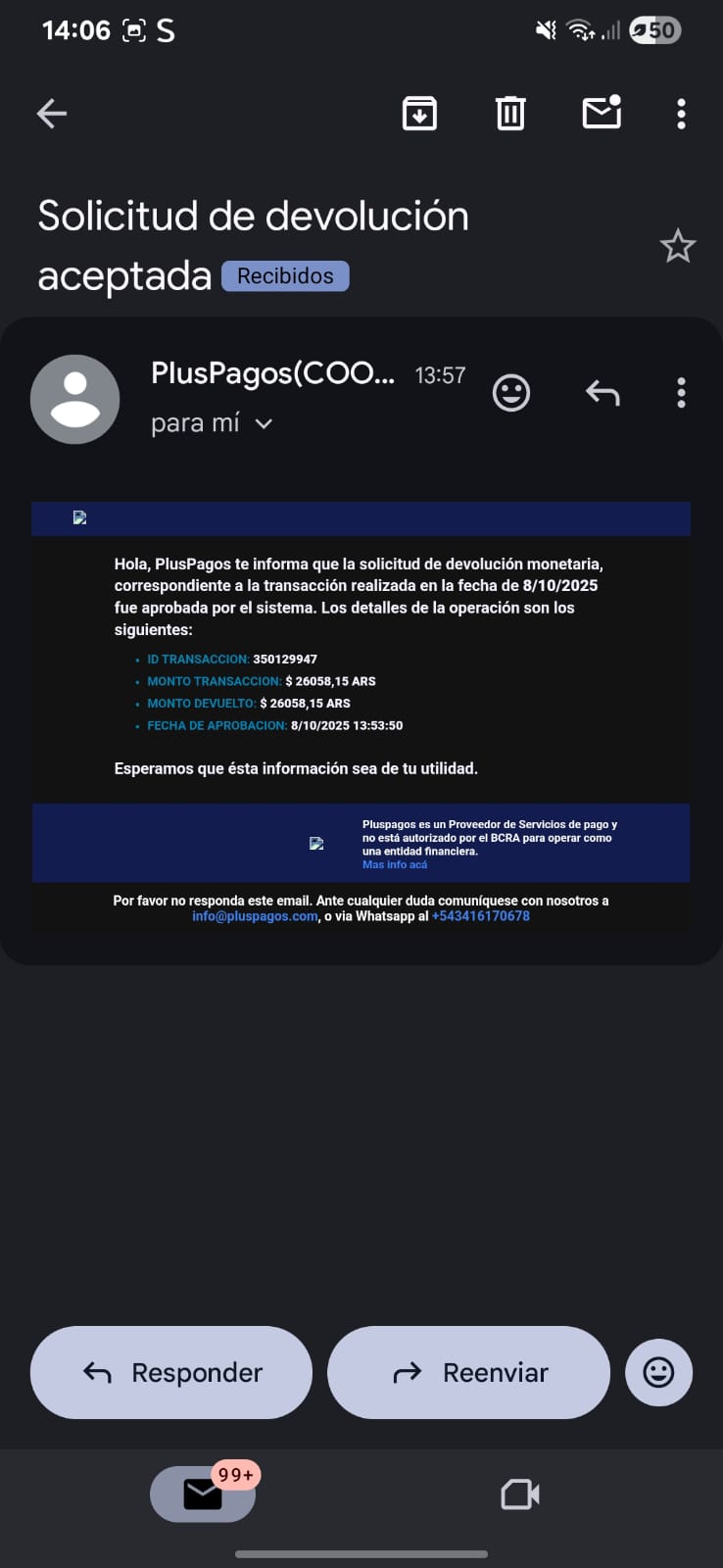Mark the email as unread
723x1568 pixels.
click(602, 114)
